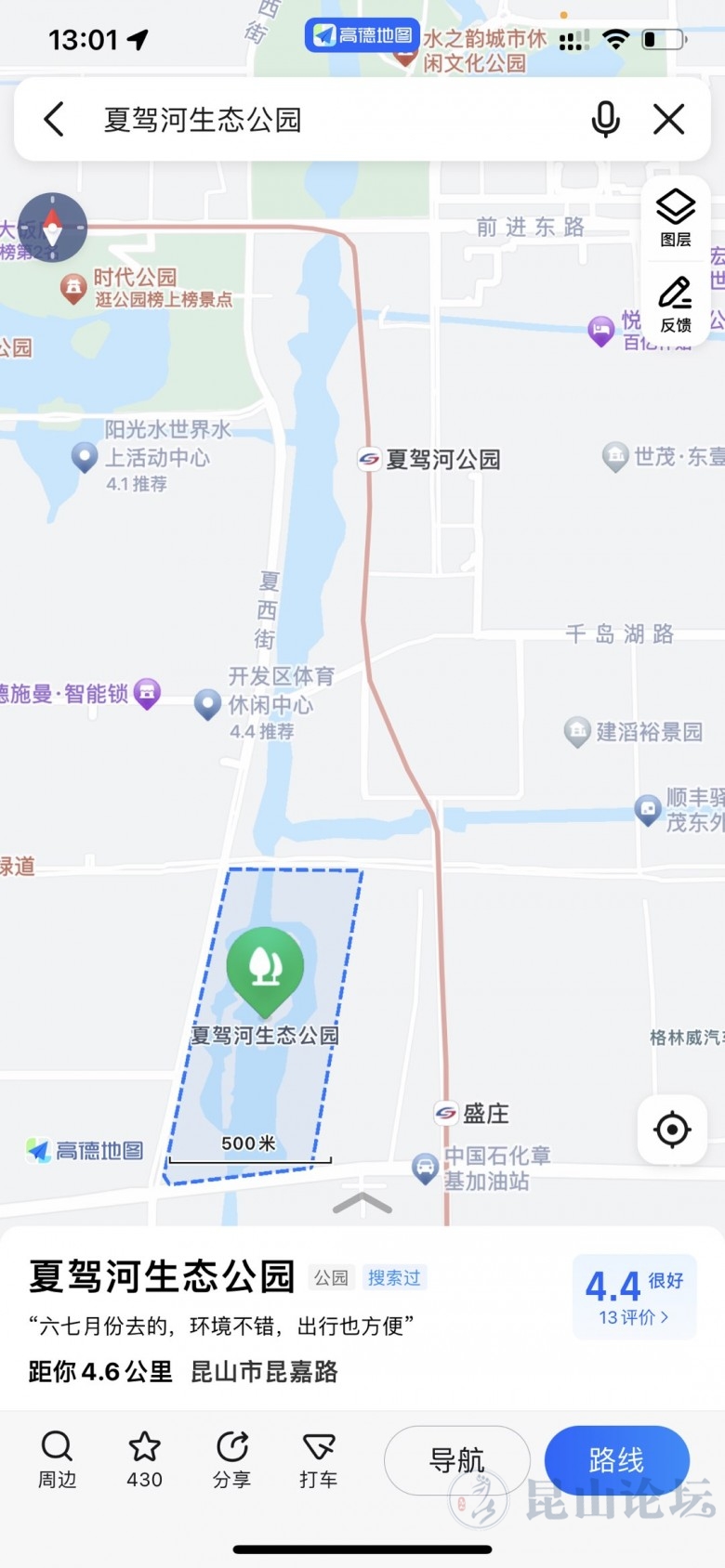Reset map orientation with the compass

coord(53,228)
